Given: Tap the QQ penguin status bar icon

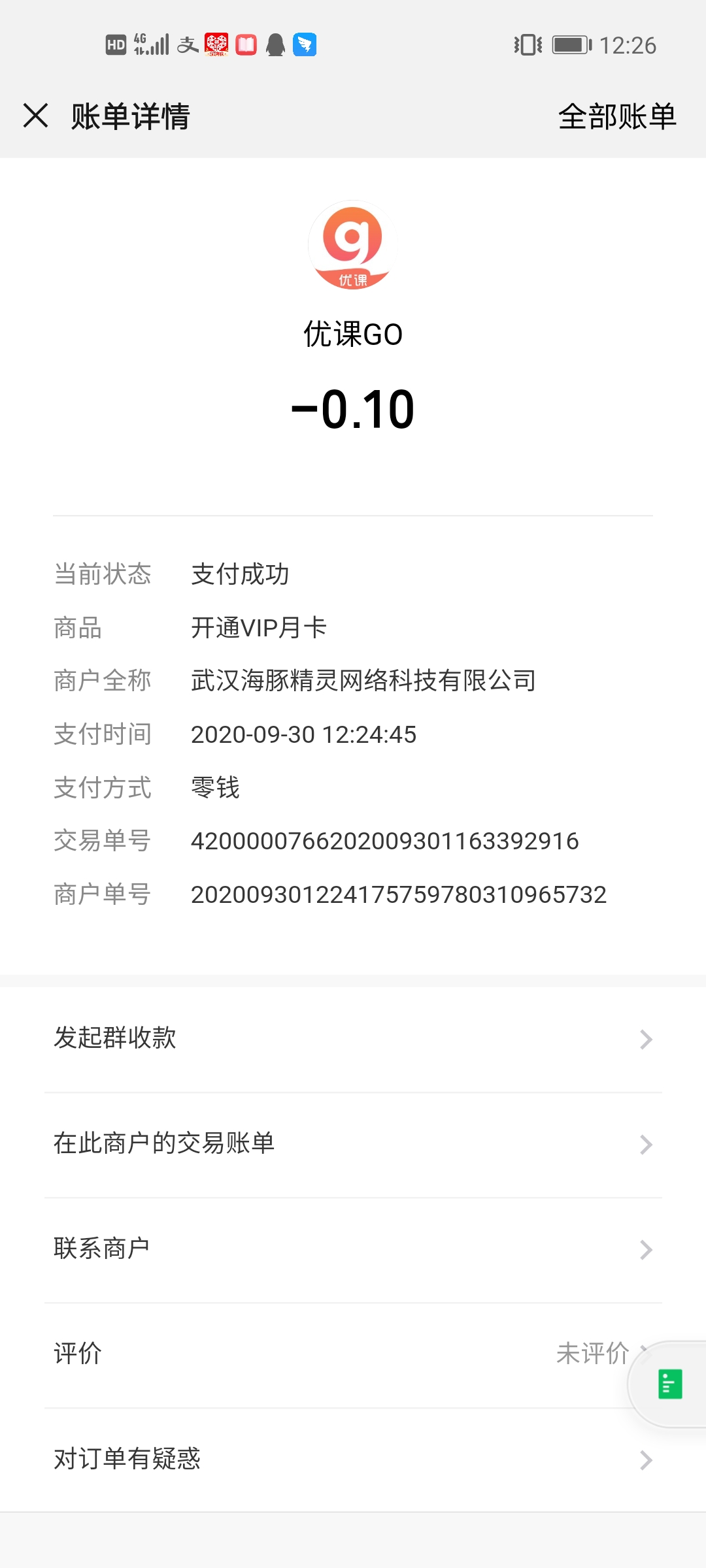Looking at the screenshot, I should tap(275, 44).
